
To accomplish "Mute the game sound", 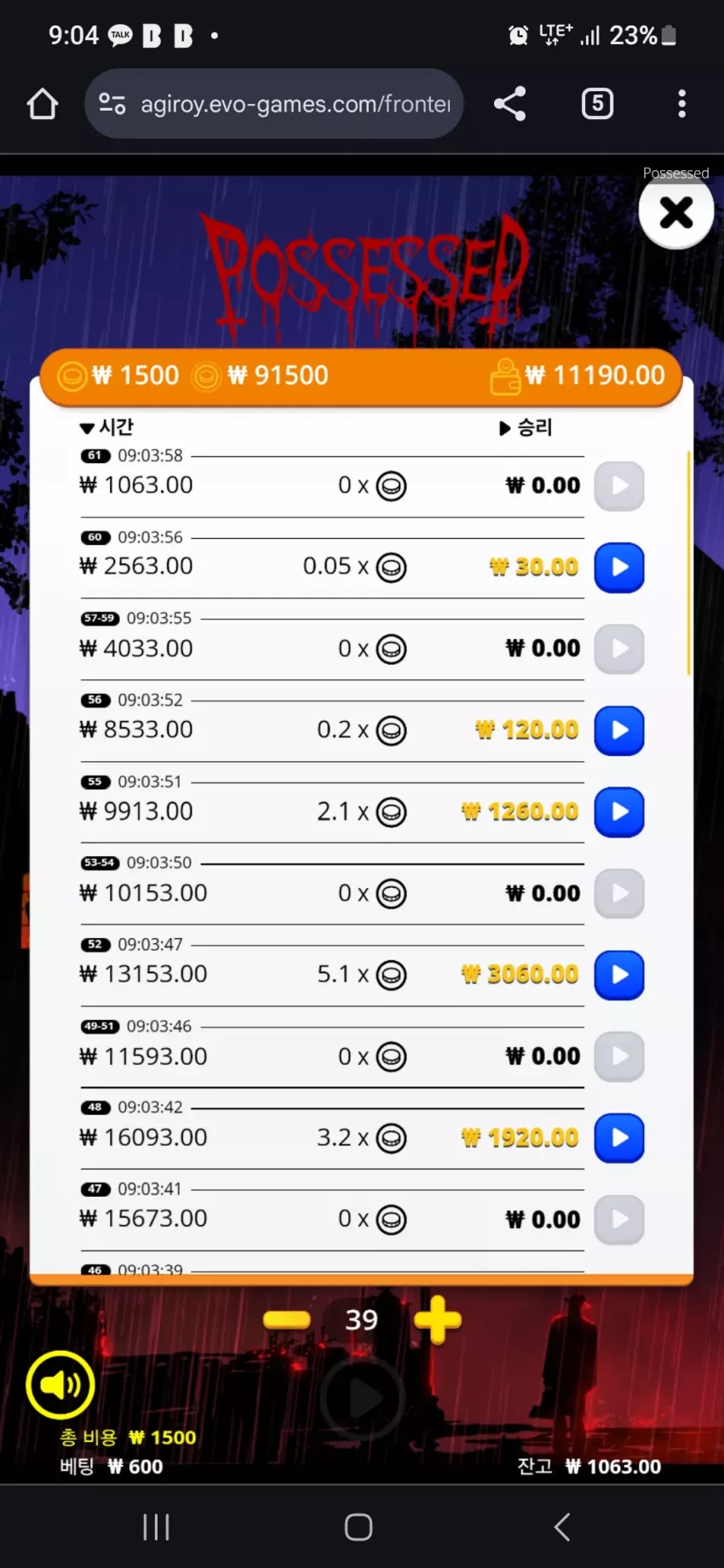I will (x=60, y=1385).
